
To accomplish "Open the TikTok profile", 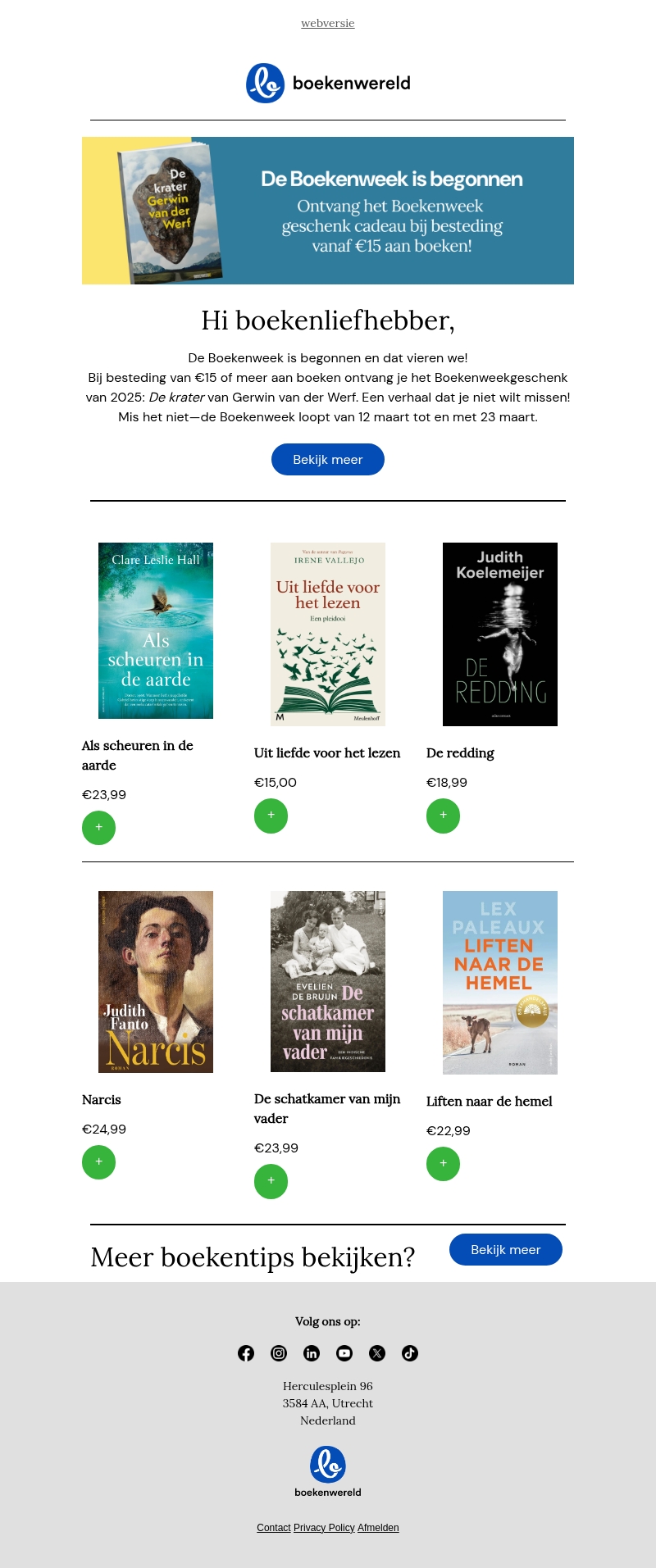I will coord(410,1353).
